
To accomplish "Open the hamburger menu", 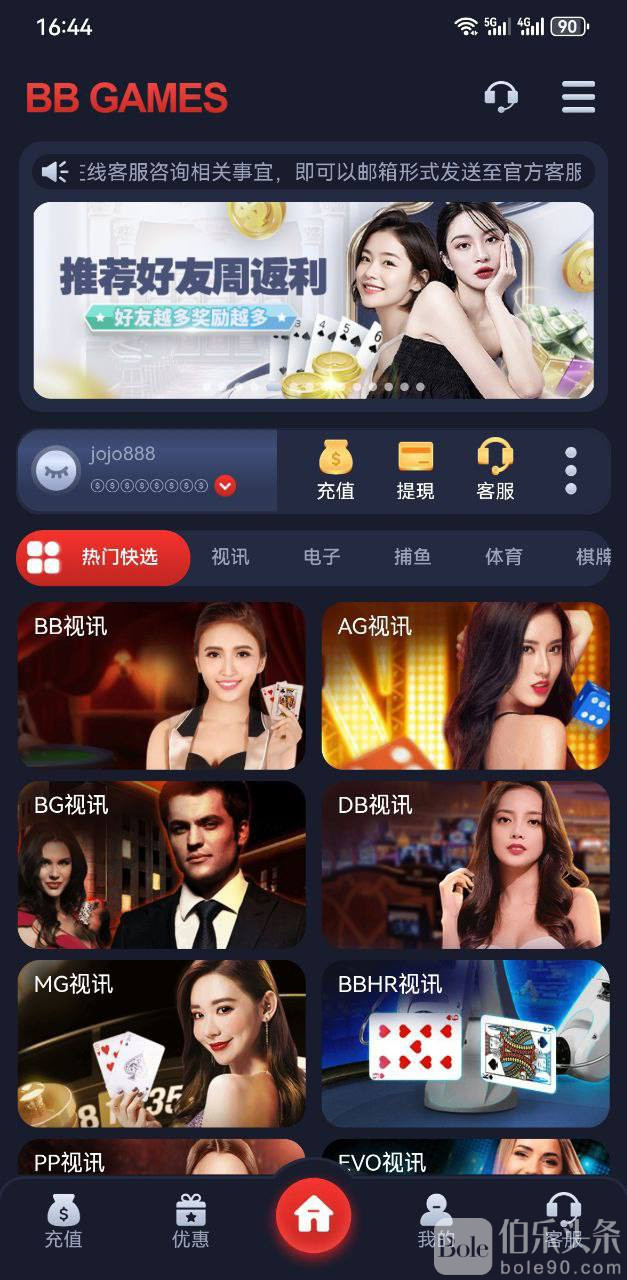I will pos(578,97).
